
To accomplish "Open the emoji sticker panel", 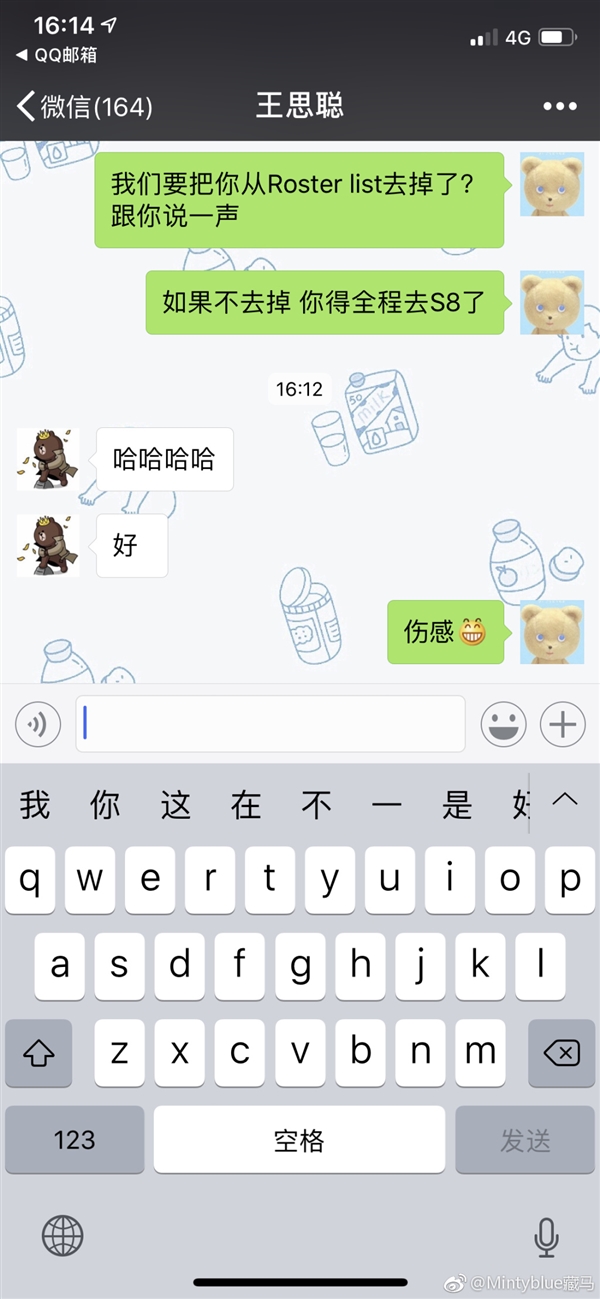I will pyautogui.click(x=503, y=723).
